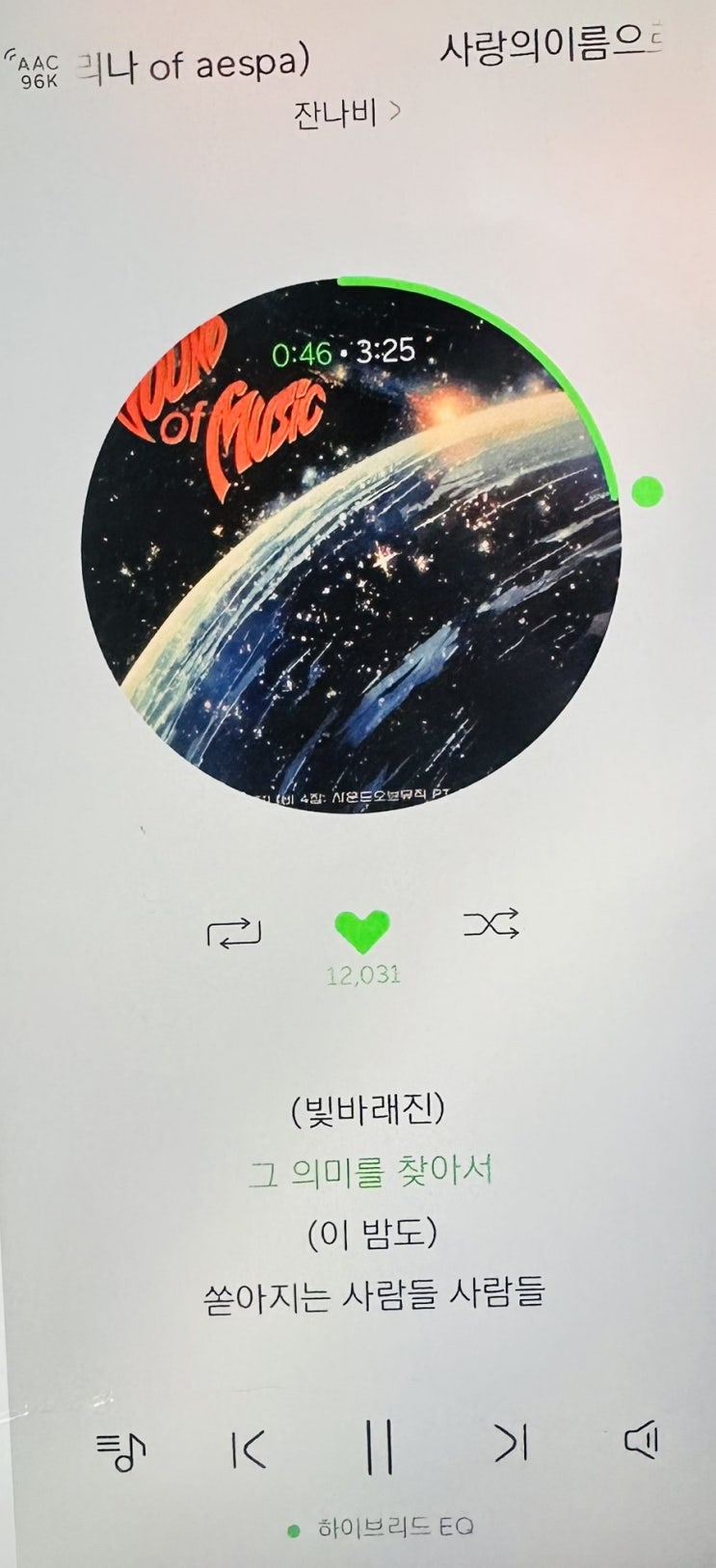Skip to the previous track
This screenshot has width=716, height=1568.
tap(249, 1448)
